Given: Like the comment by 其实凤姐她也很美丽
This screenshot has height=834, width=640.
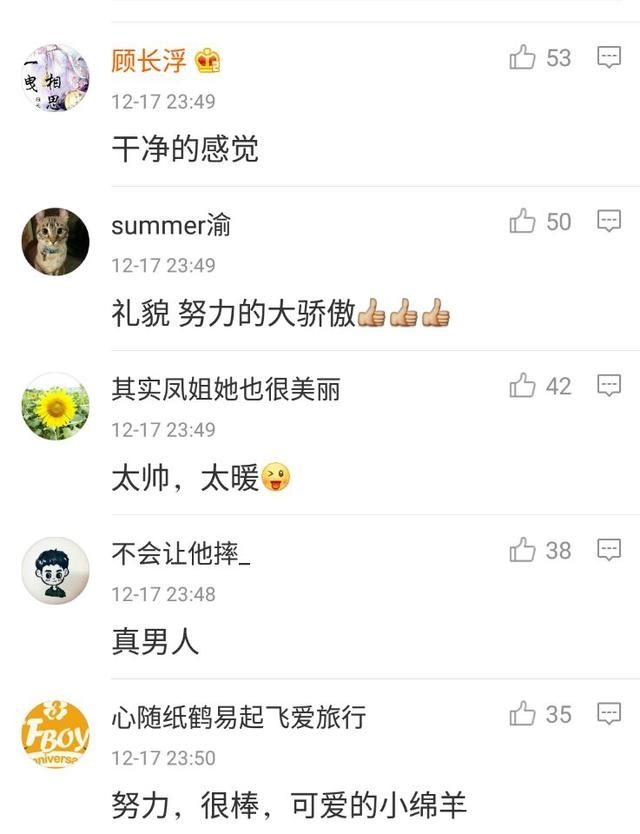Looking at the screenshot, I should (523, 386).
